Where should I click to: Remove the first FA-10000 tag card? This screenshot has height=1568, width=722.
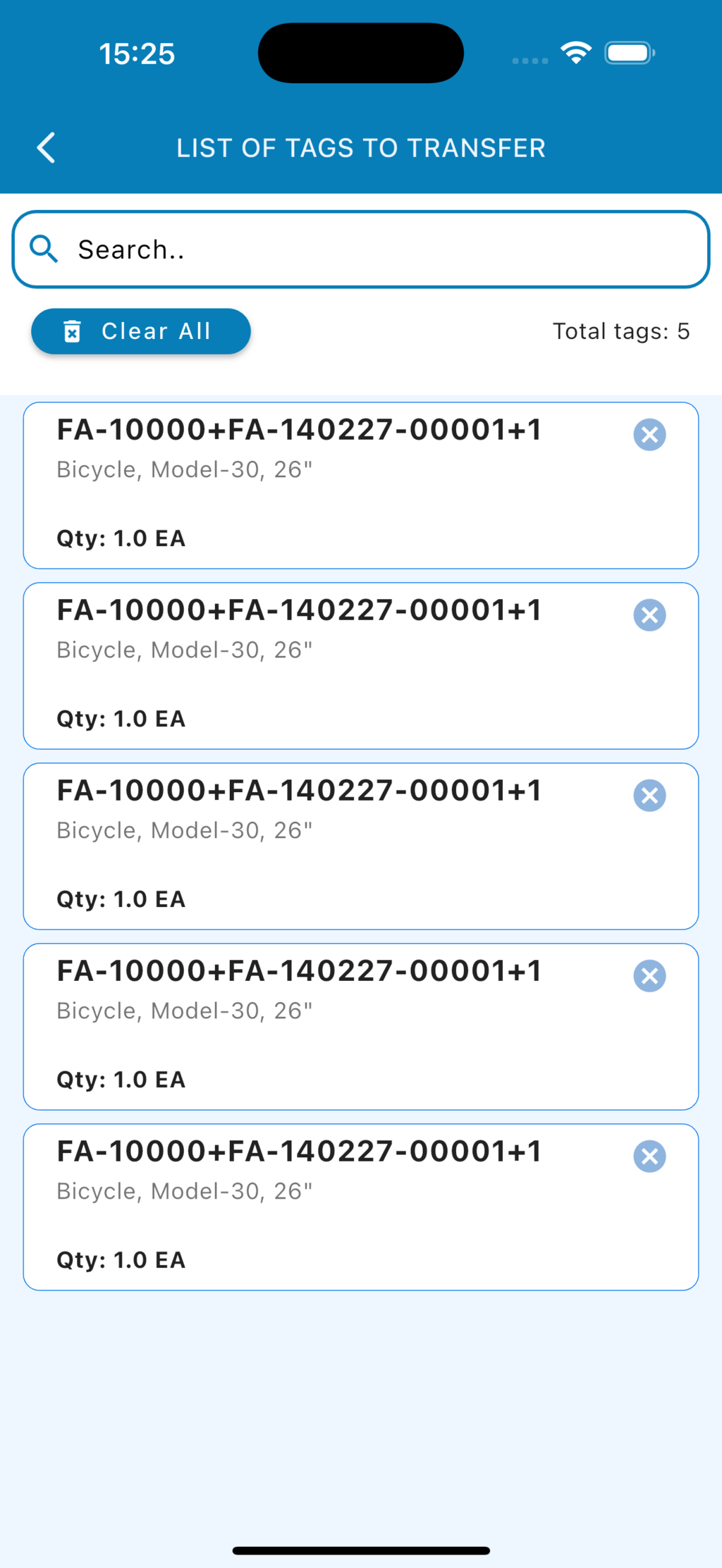pyautogui.click(x=649, y=435)
